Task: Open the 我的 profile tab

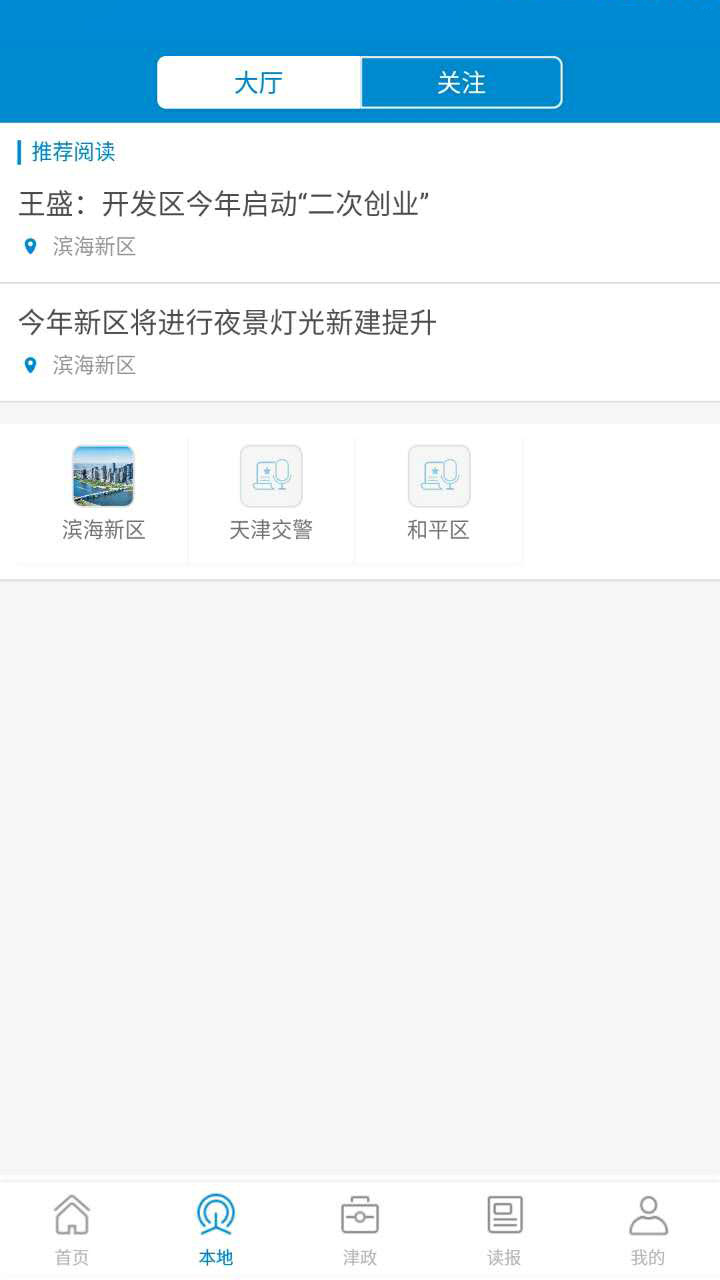Action: click(x=648, y=1230)
